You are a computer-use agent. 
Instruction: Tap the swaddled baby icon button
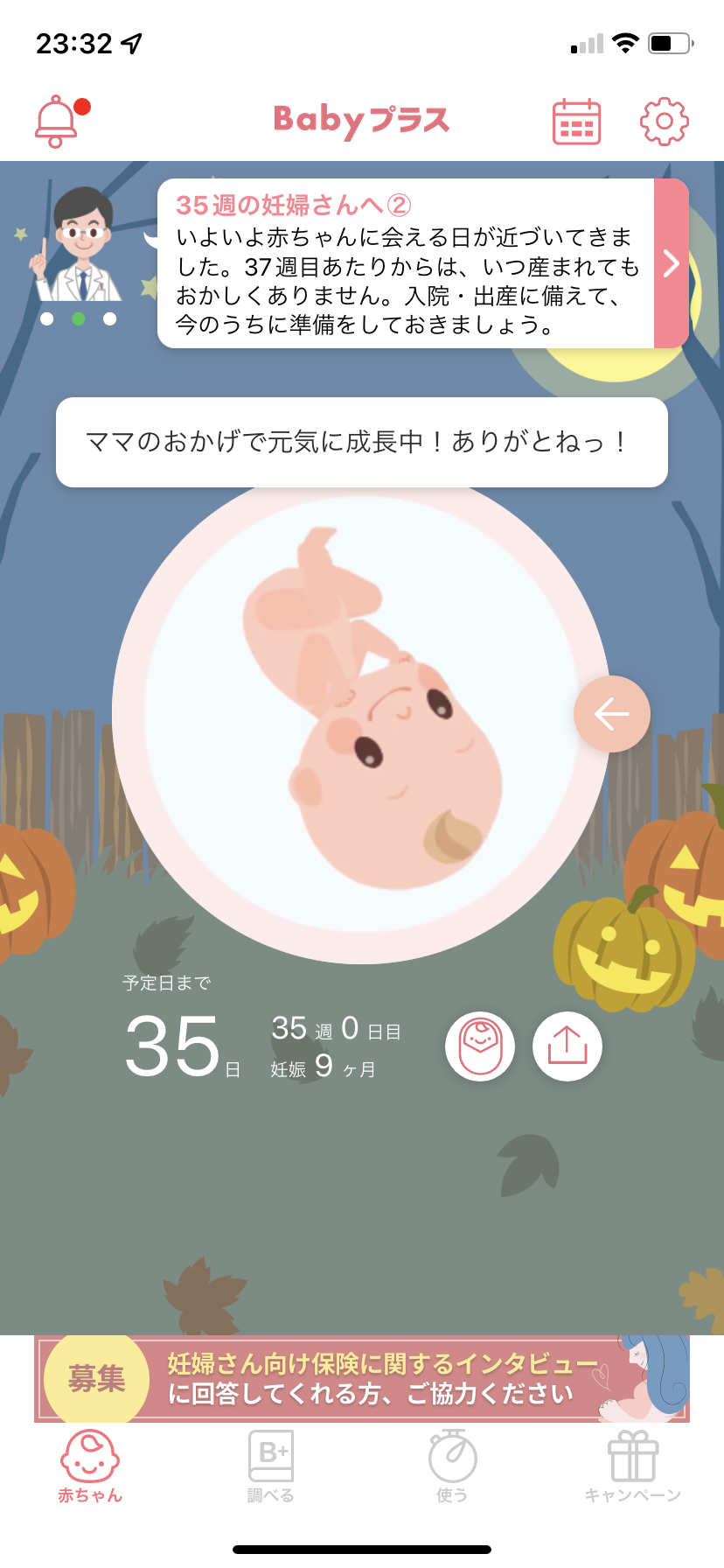[x=480, y=1046]
